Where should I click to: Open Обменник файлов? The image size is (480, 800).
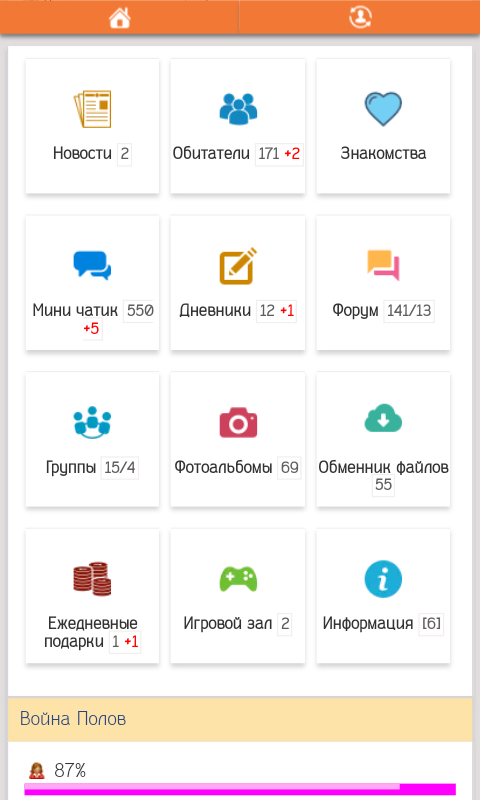(383, 439)
